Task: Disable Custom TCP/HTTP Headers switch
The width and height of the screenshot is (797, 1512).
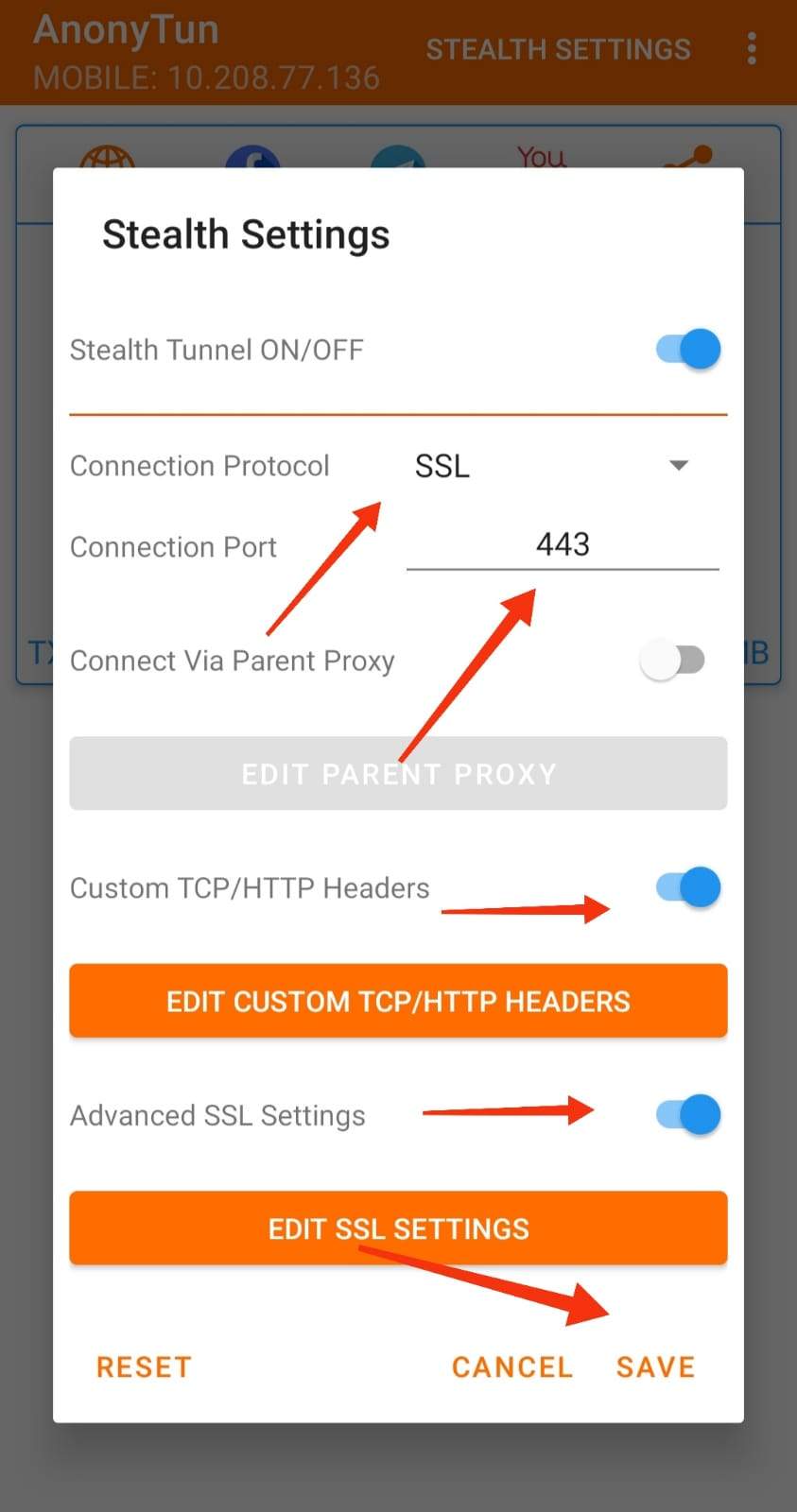Action: coord(688,887)
